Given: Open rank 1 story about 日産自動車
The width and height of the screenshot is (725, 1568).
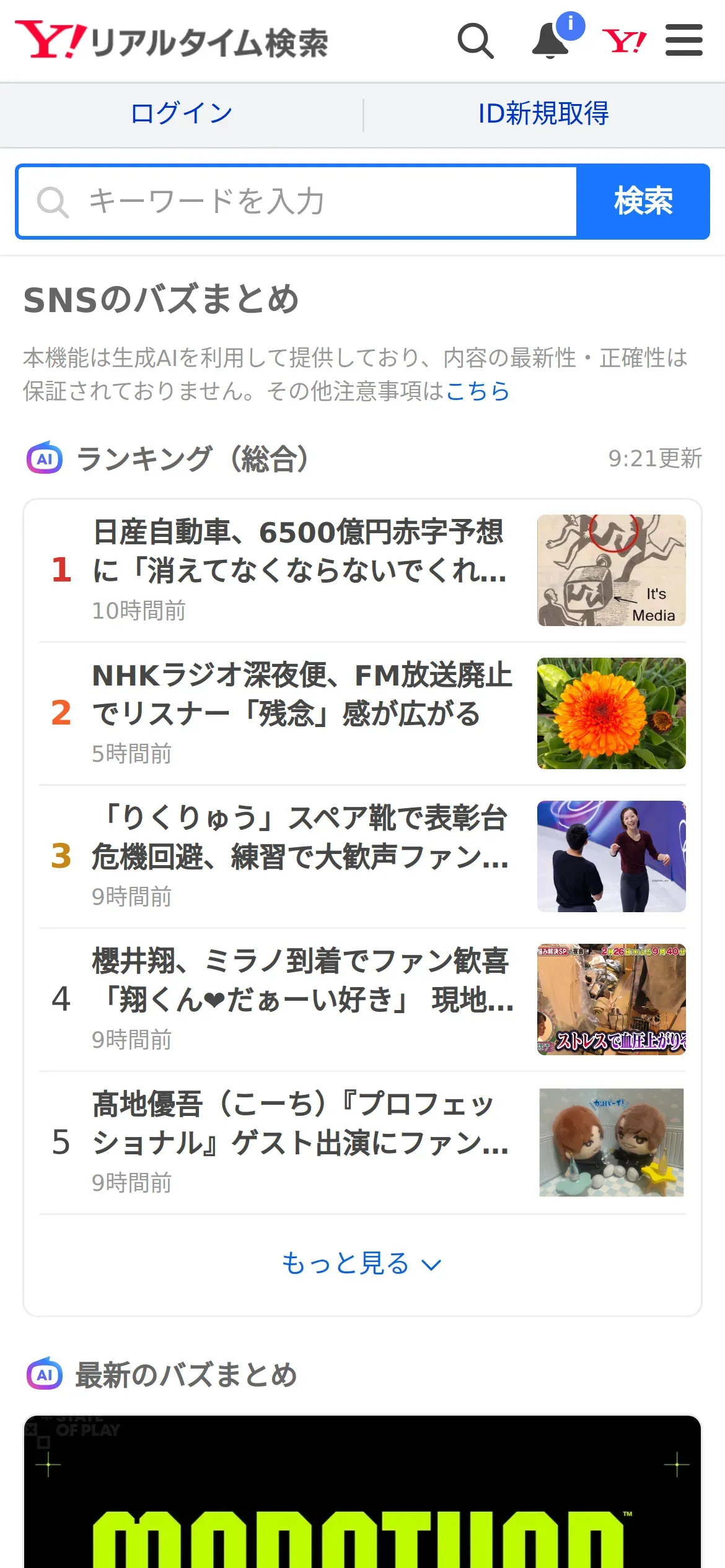Looking at the screenshot, I should 299,570.
